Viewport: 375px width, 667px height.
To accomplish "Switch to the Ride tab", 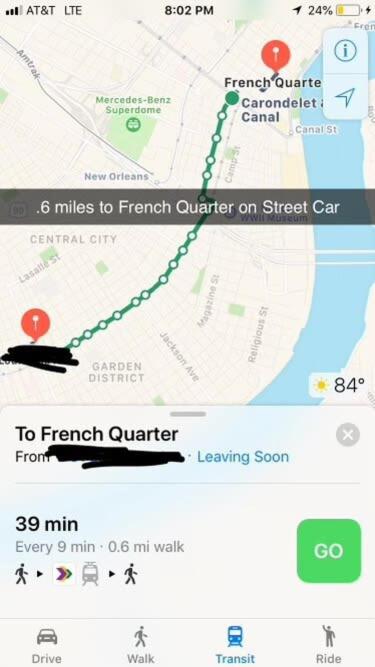I will (x=328, y=644).
